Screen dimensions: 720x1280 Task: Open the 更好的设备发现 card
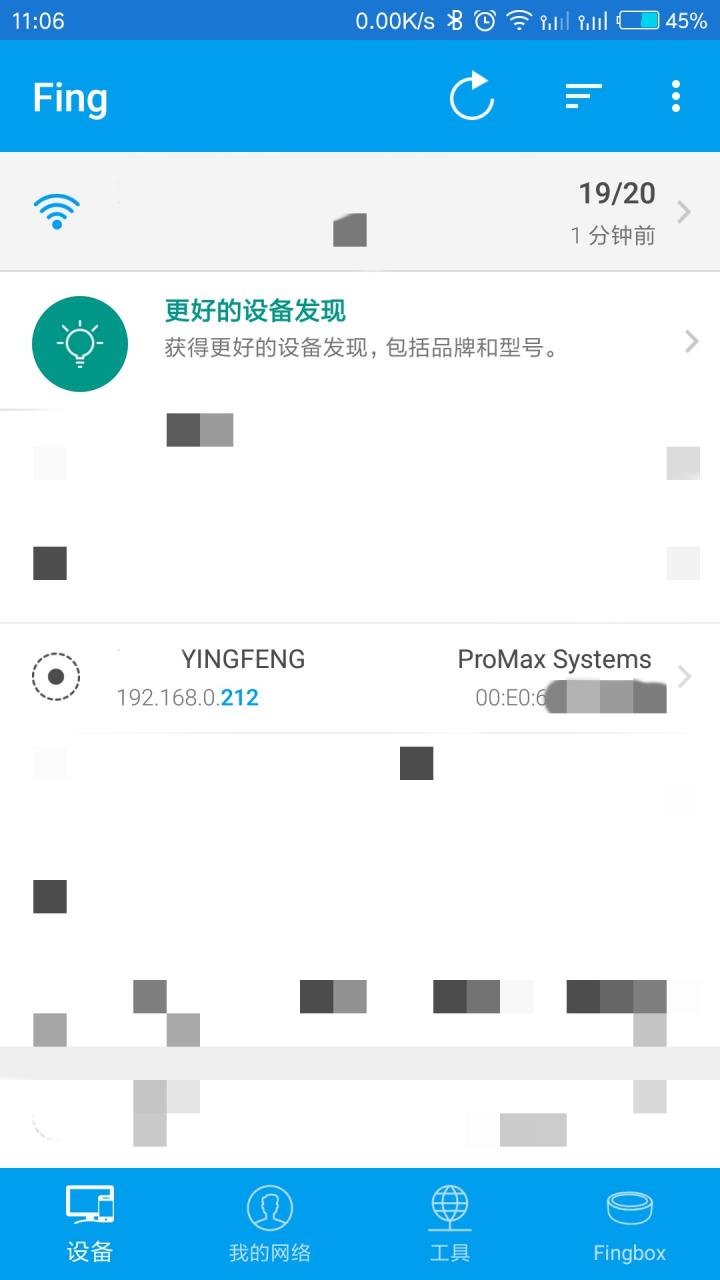[x=360, y=342]
